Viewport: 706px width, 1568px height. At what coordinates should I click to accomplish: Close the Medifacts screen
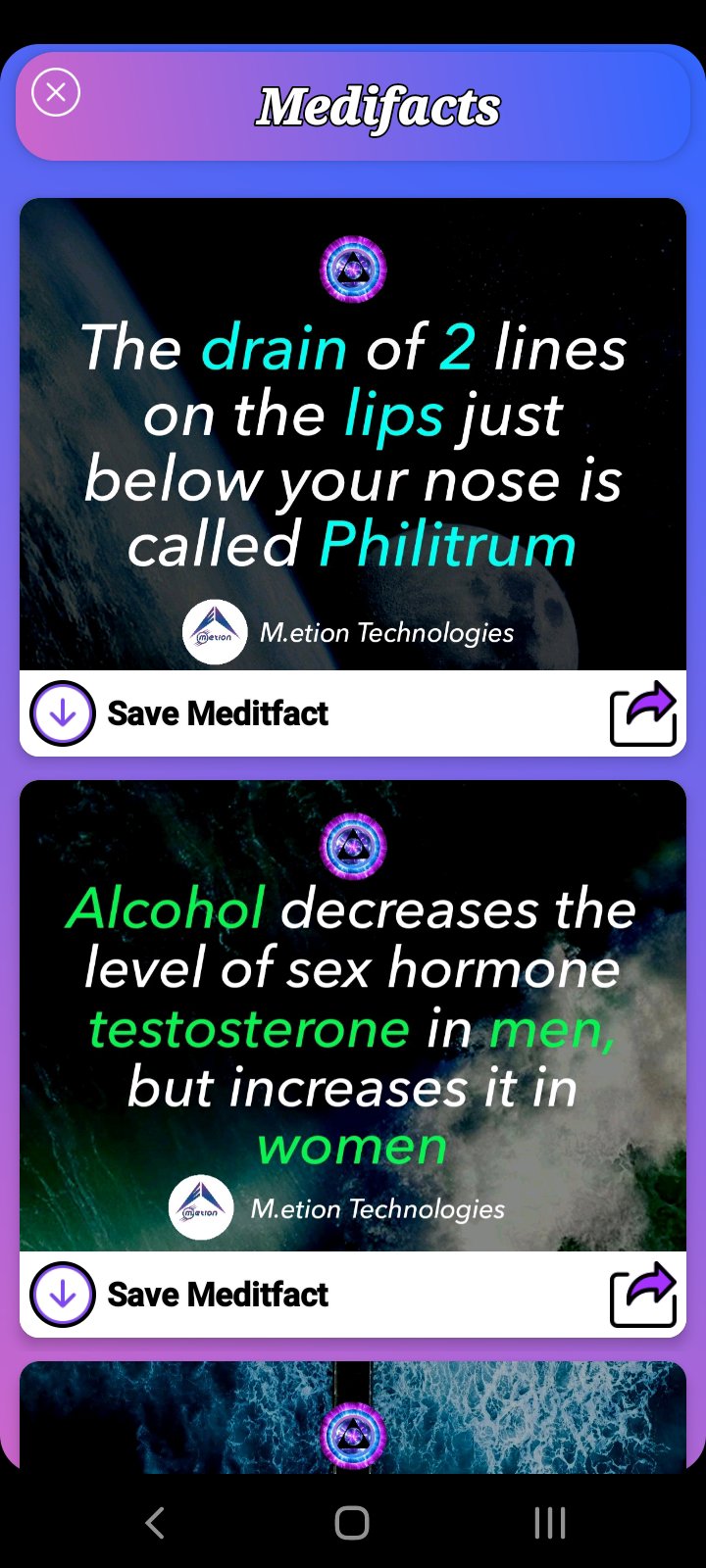56,93
